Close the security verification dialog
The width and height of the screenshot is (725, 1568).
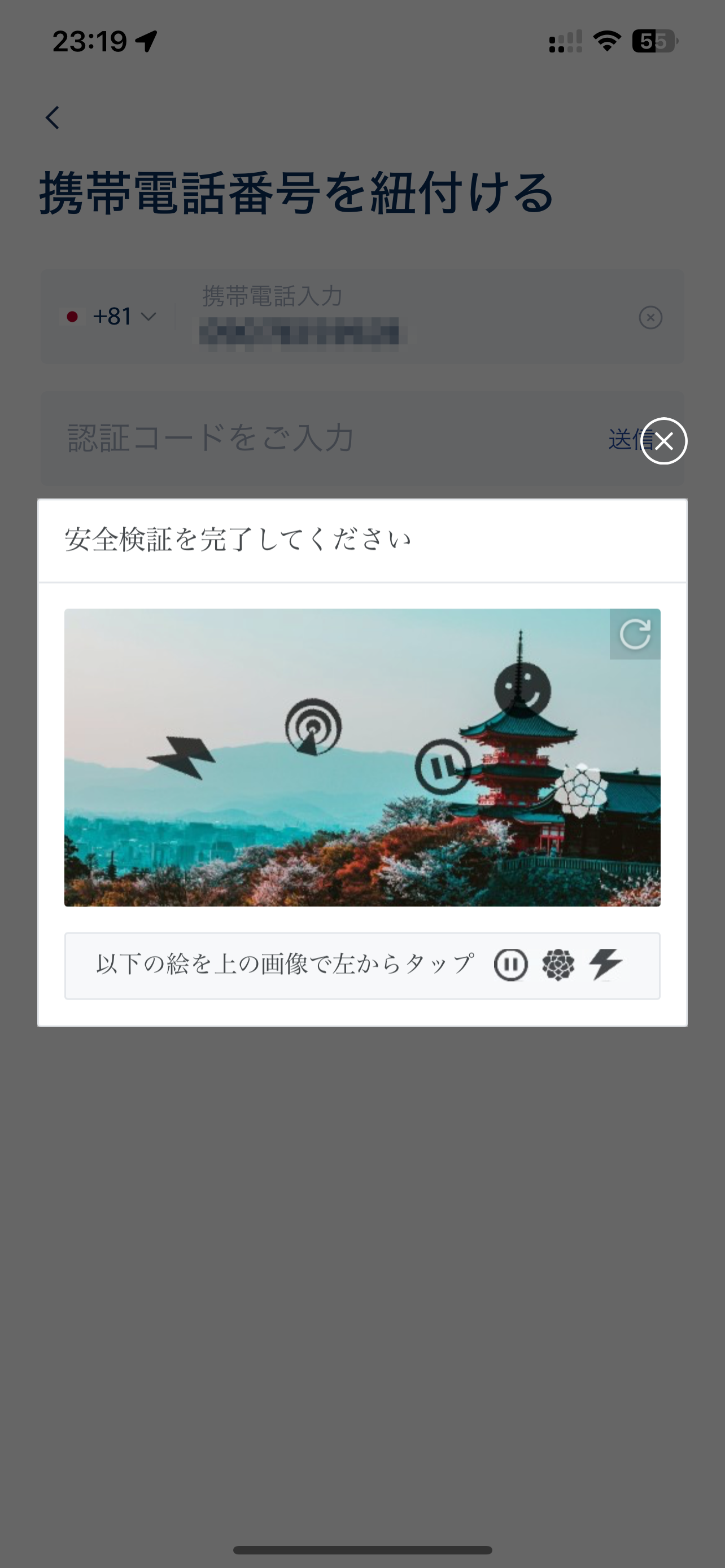663,441
